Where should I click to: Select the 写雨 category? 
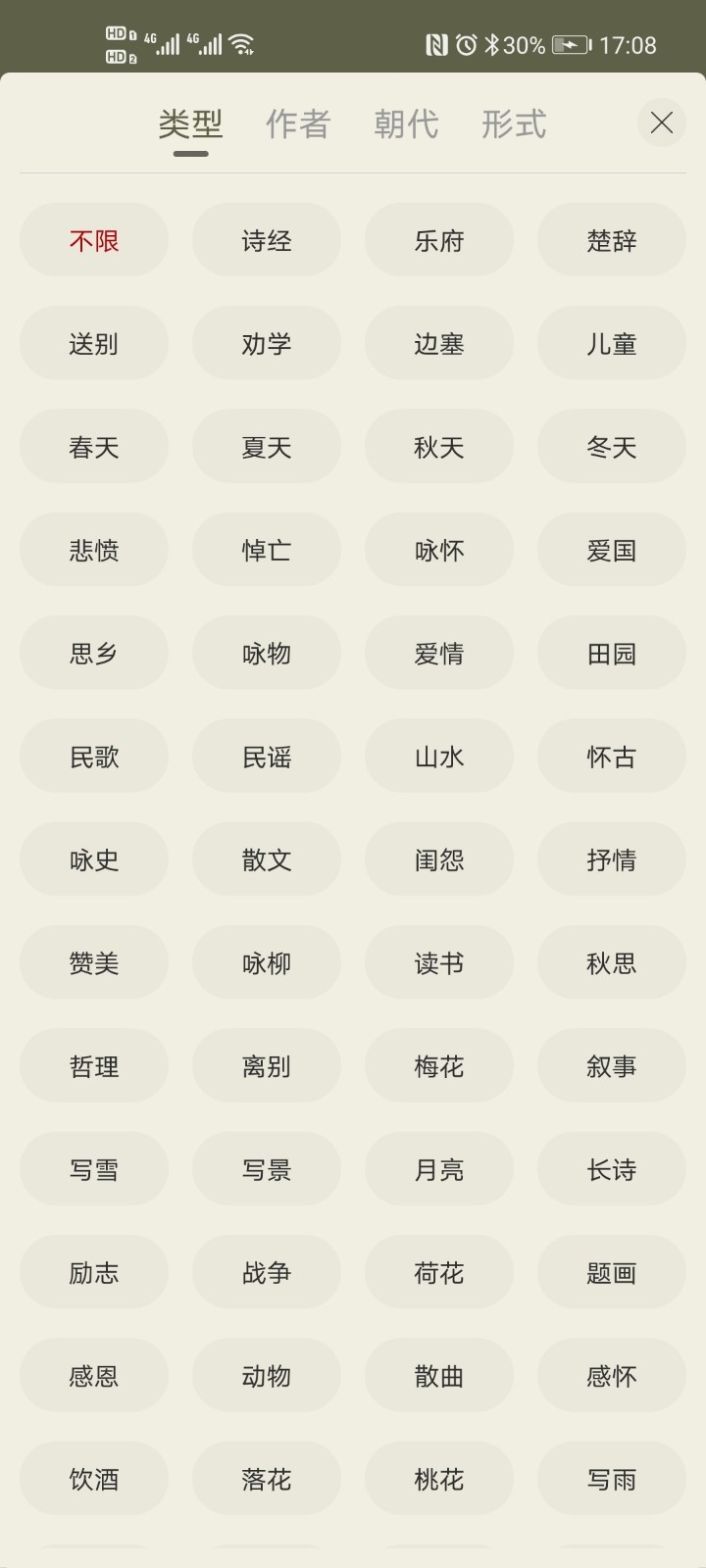612,1479
